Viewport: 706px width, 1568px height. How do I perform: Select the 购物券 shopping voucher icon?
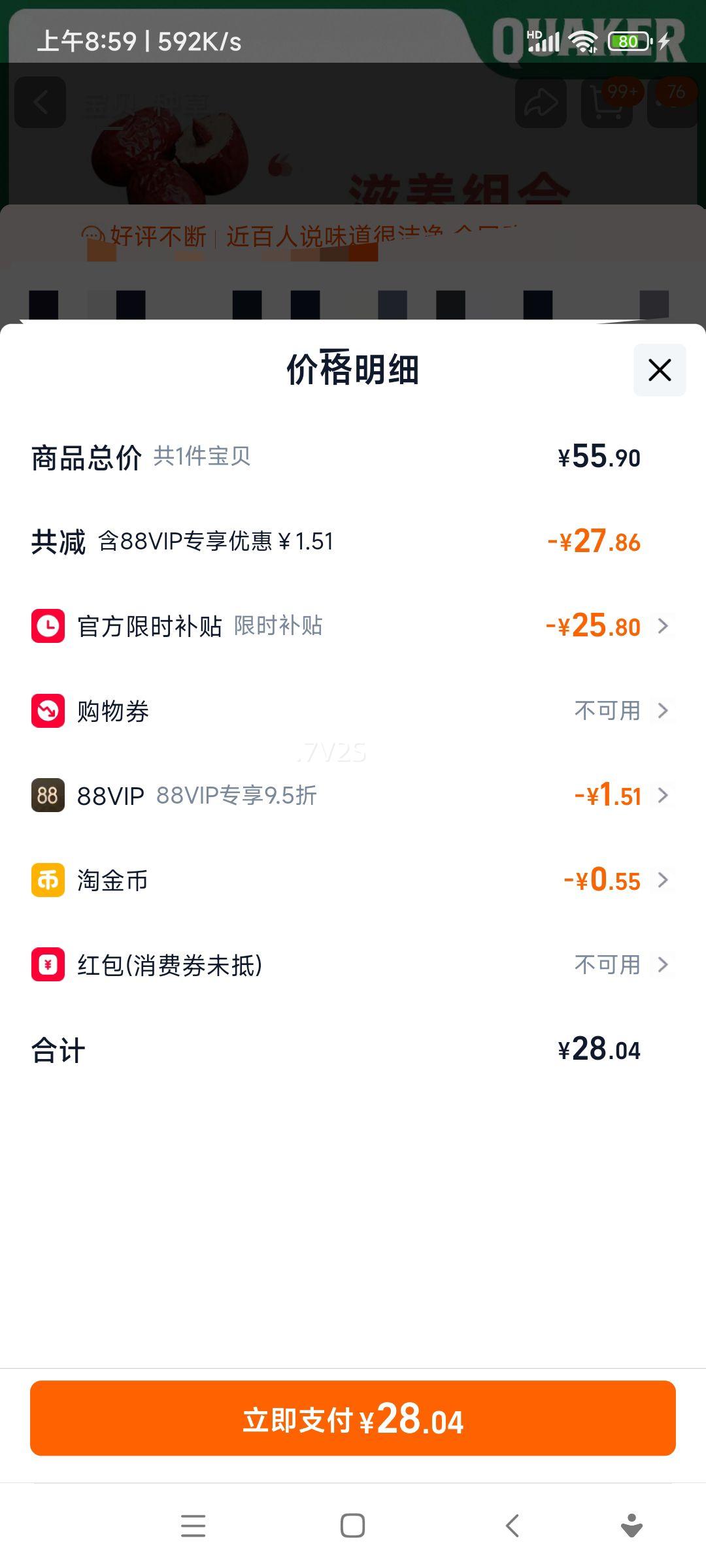[47, 711]
